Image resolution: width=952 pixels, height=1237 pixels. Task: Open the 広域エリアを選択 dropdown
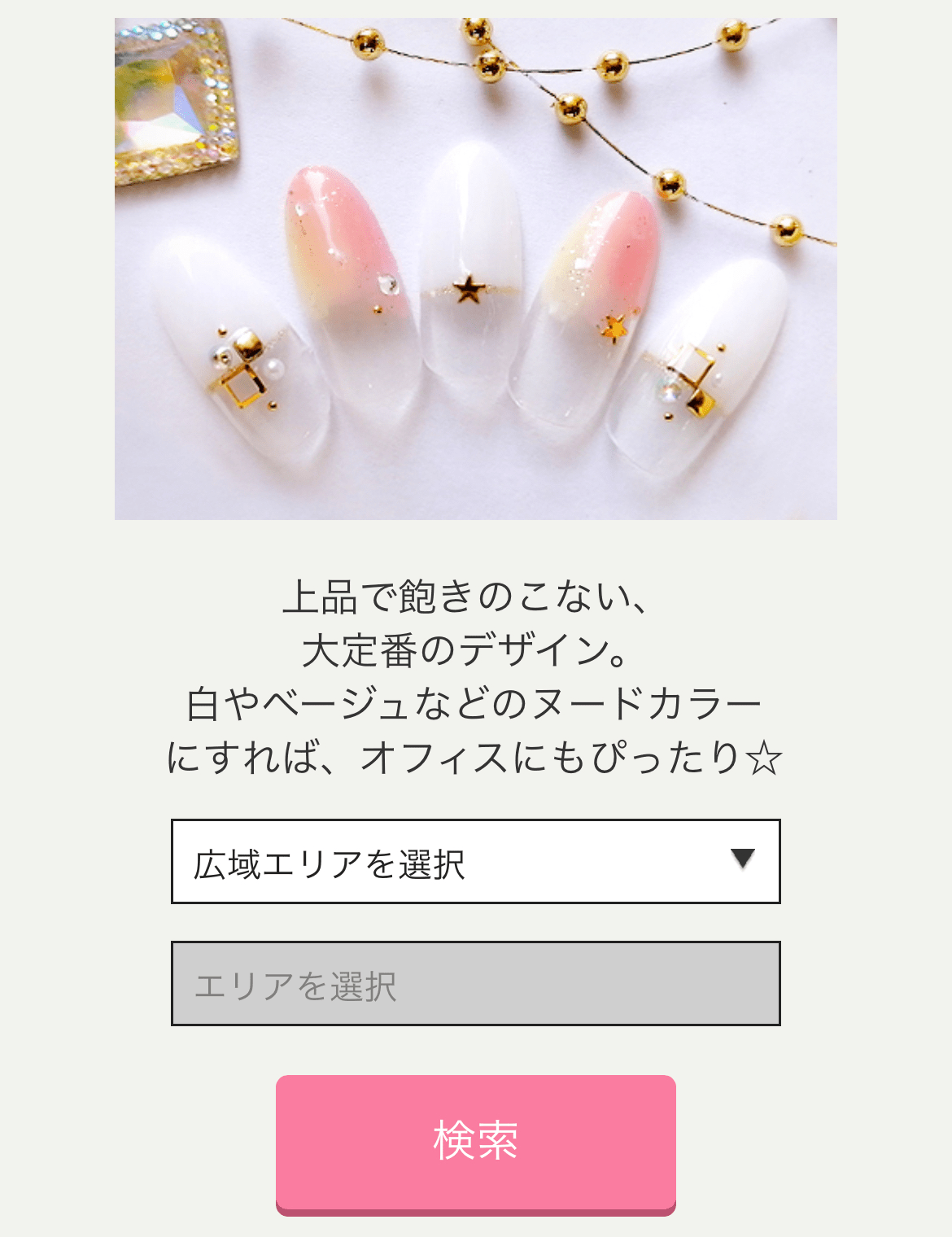(x=475, y=861)
